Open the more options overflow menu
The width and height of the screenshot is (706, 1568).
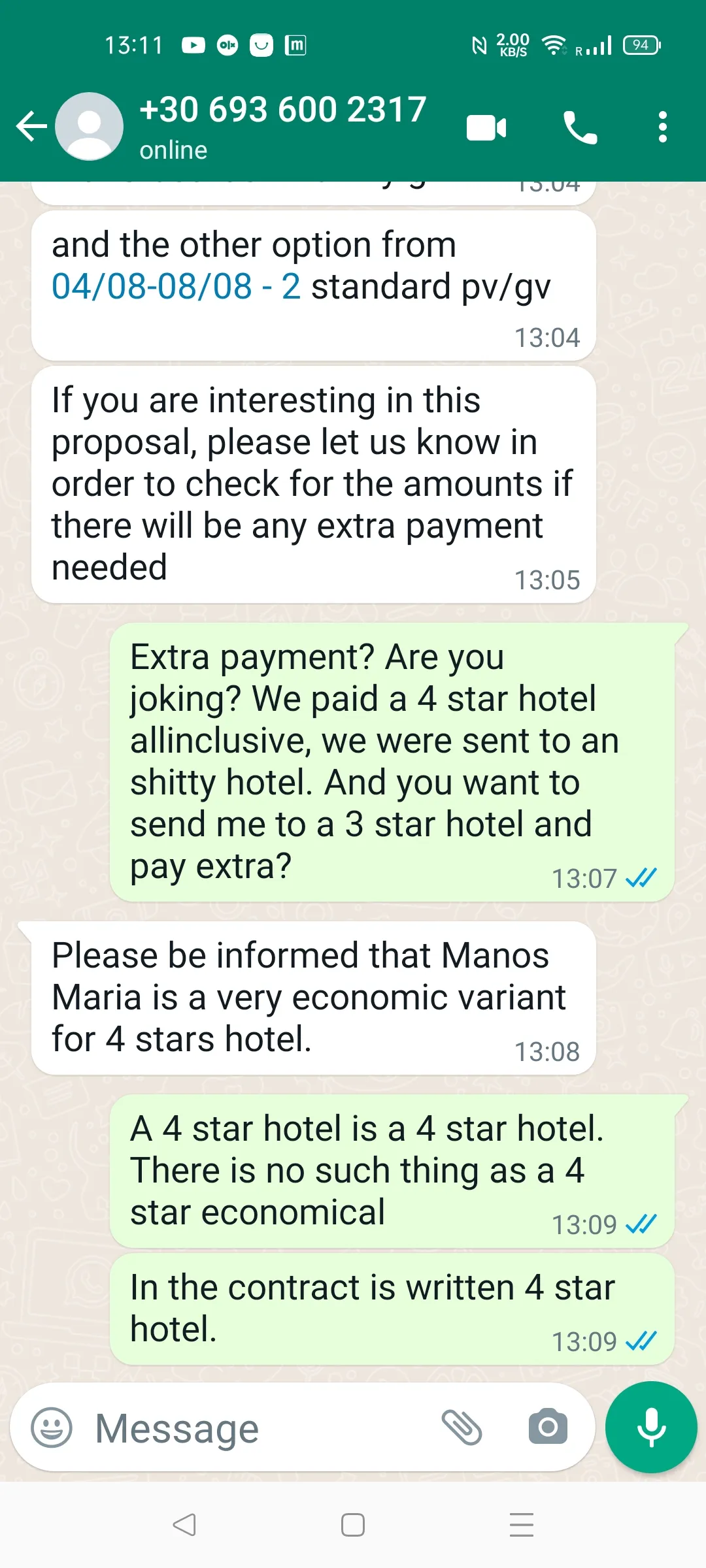click(x=663, y=127)
